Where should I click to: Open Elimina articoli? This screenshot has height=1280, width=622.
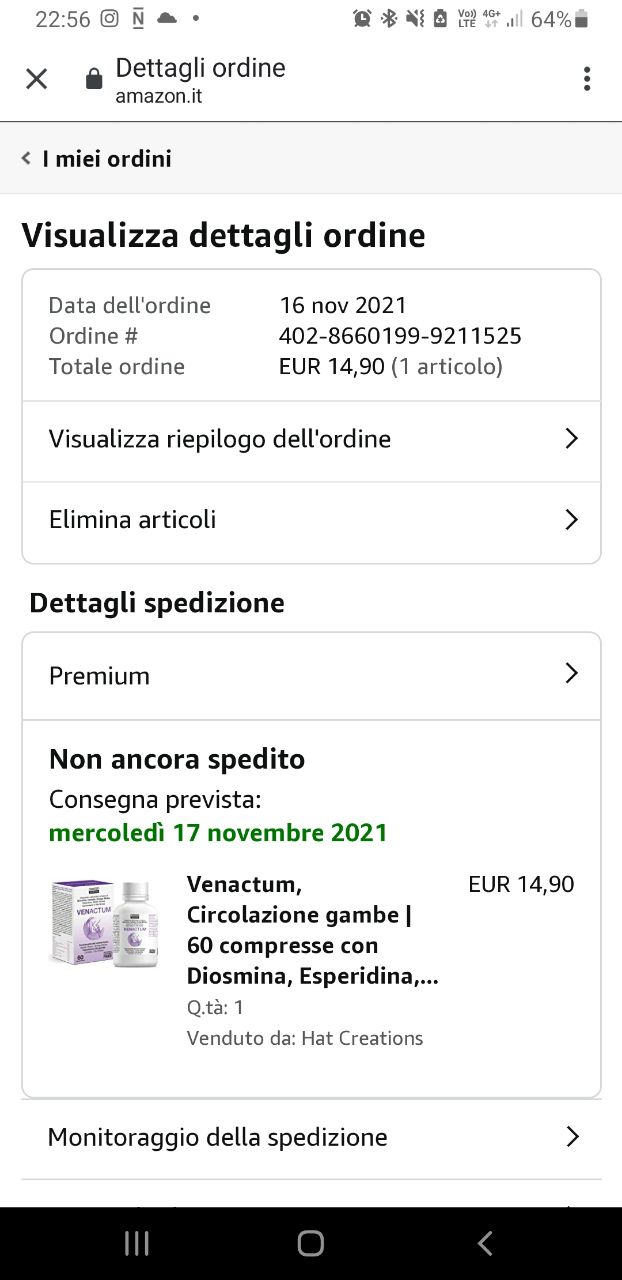311,520
